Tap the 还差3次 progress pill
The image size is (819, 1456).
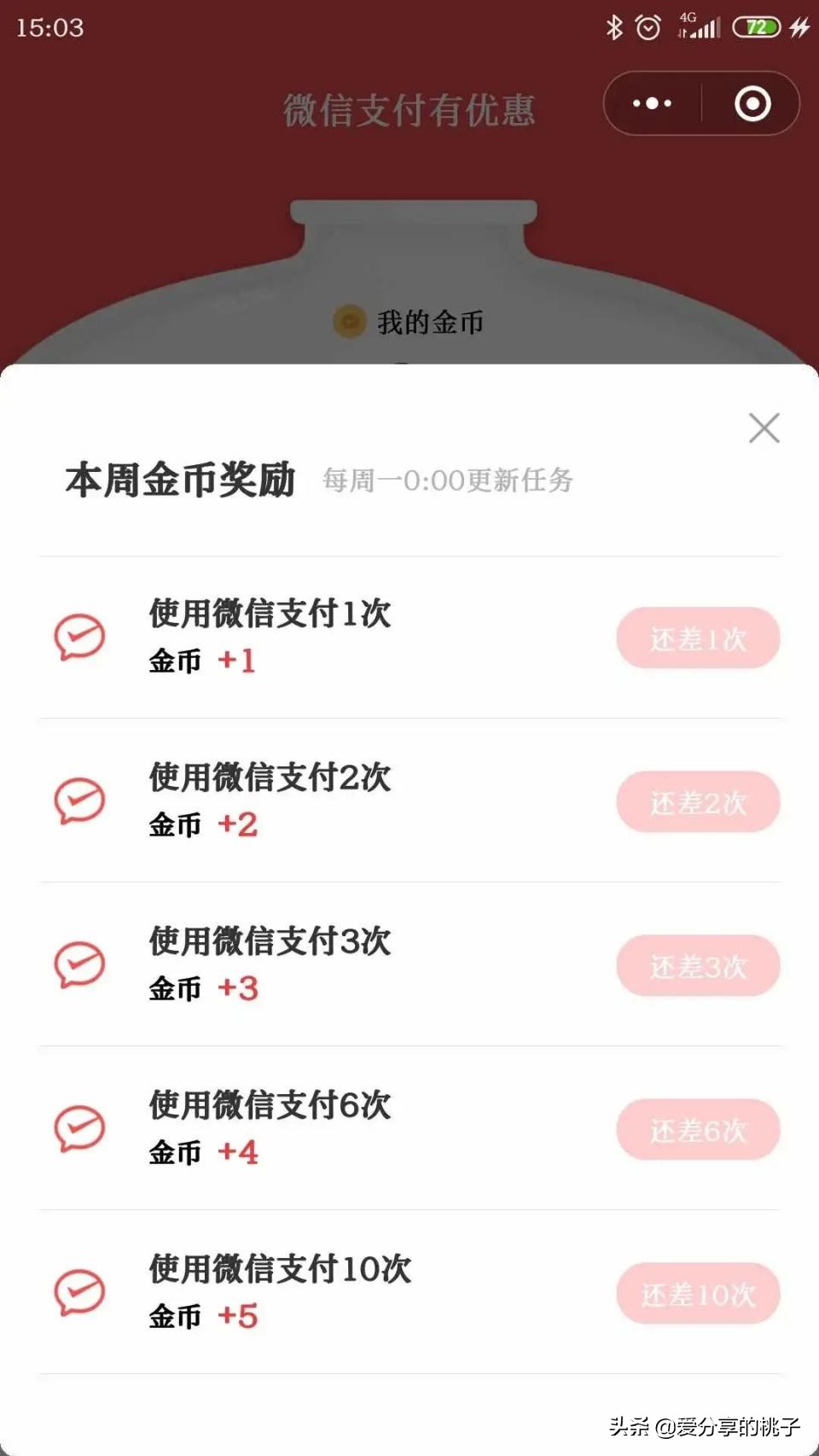pyautogui.click(x=698, y=966)
